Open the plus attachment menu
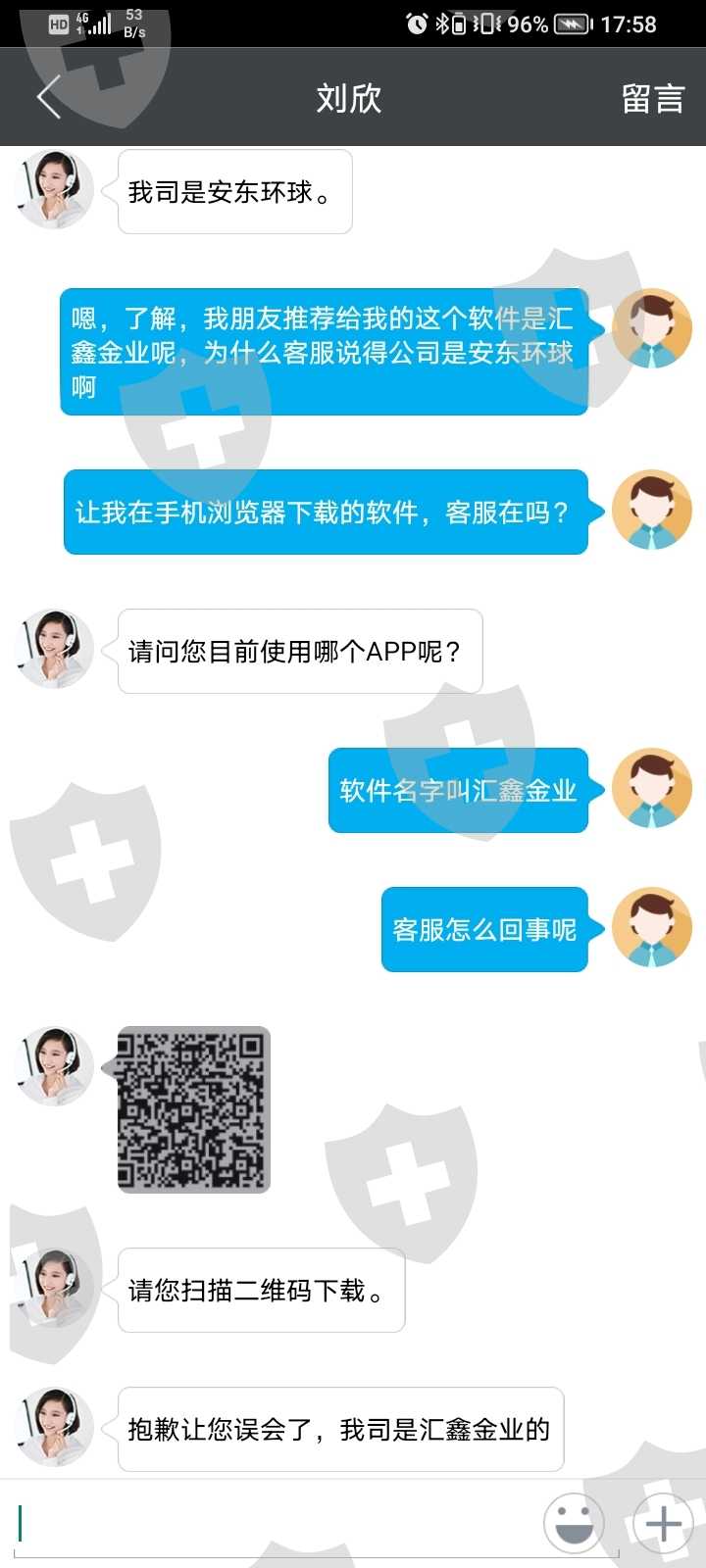The height and width of the screenshot is (1568, 706). coord(664,1524)
